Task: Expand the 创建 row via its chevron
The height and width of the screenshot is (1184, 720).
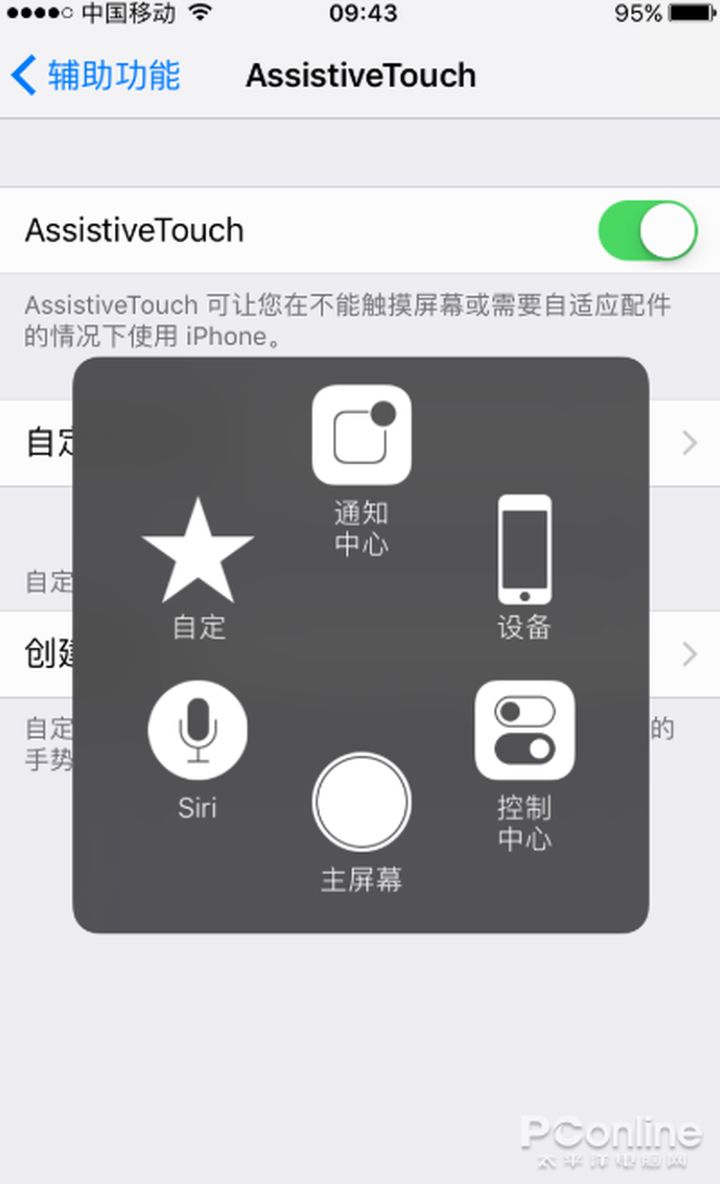Action: [x=688, y=654]
